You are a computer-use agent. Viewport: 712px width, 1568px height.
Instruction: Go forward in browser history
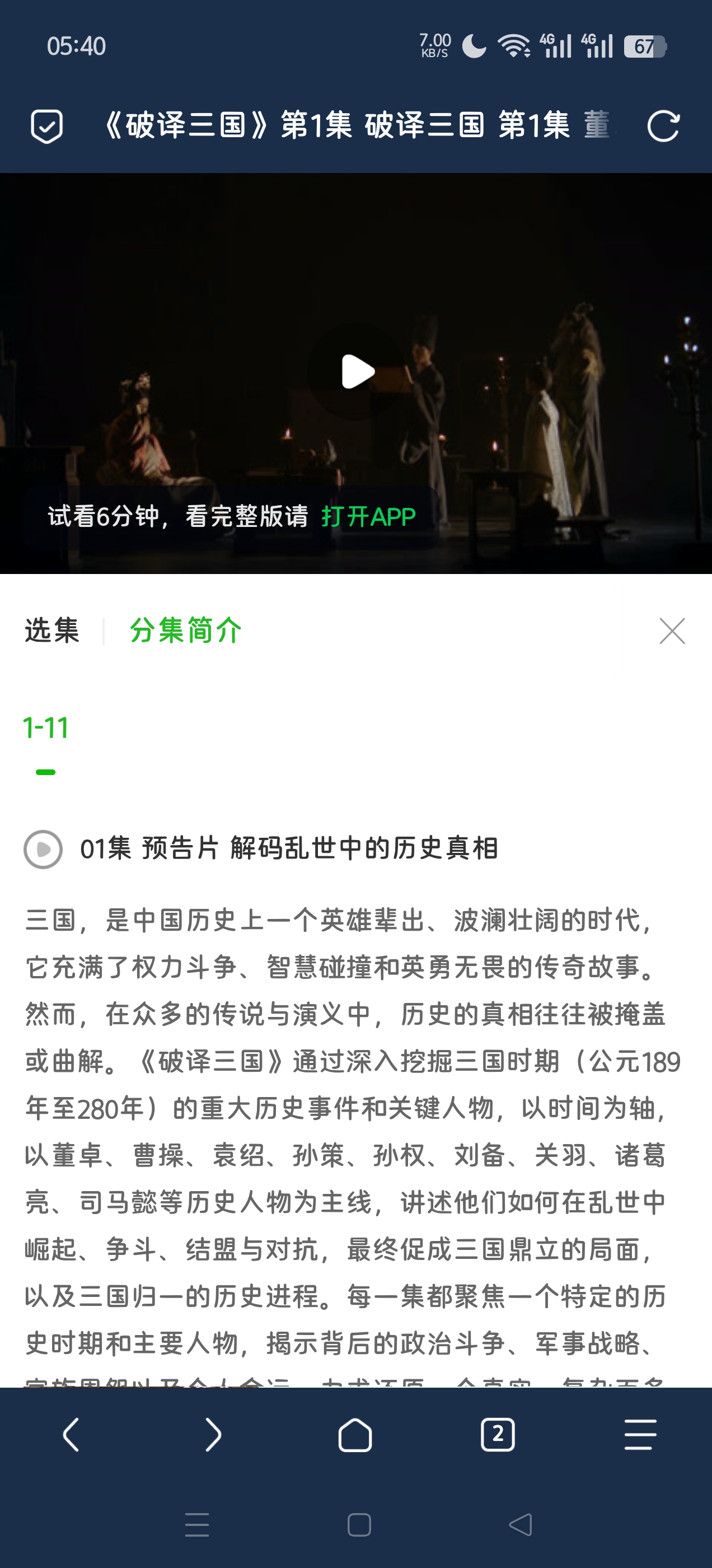pos(213,1435)
